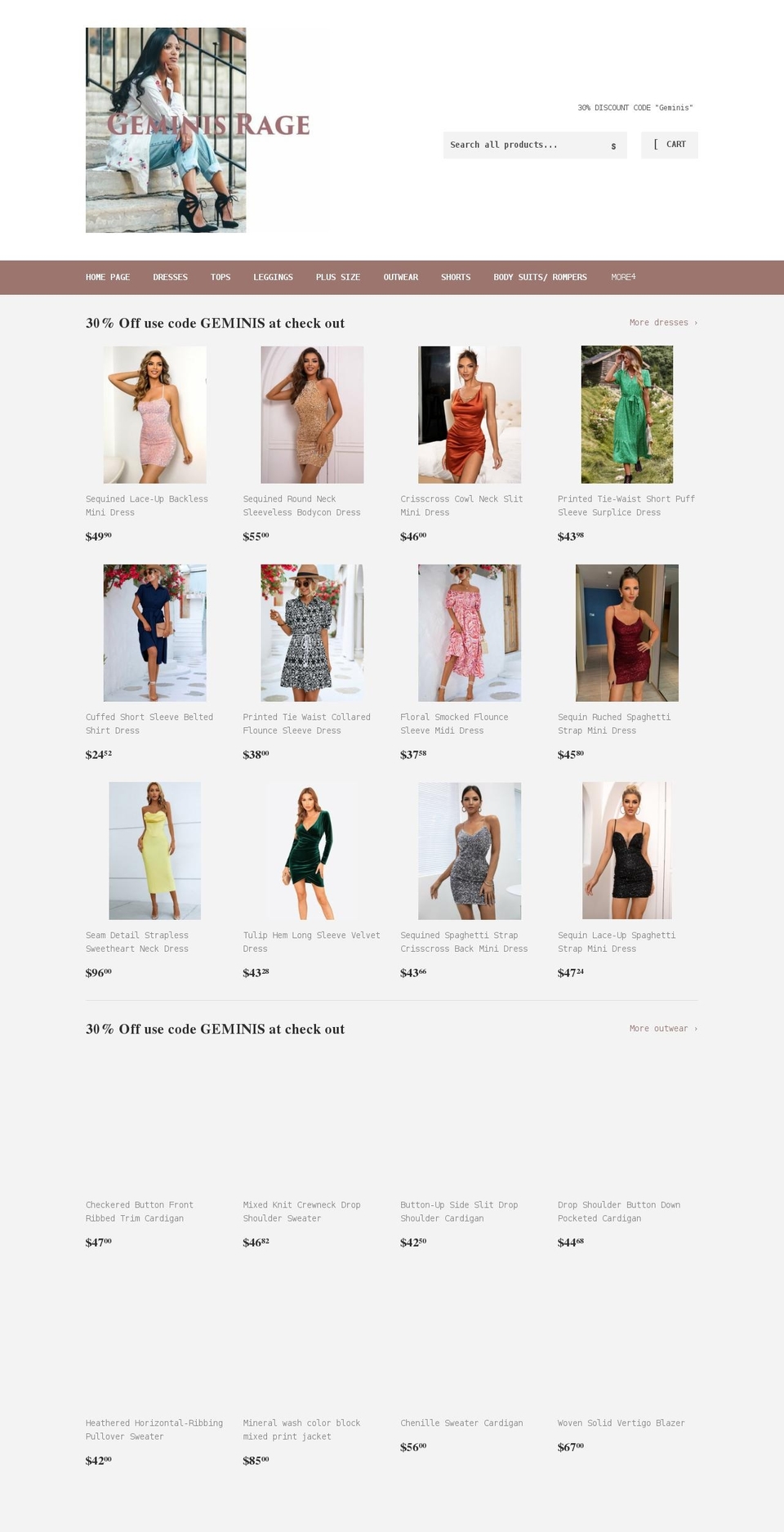Click the Geminis Rage logo image
The width and height of the screenshot is (784, 1532).
click(207, 129)
